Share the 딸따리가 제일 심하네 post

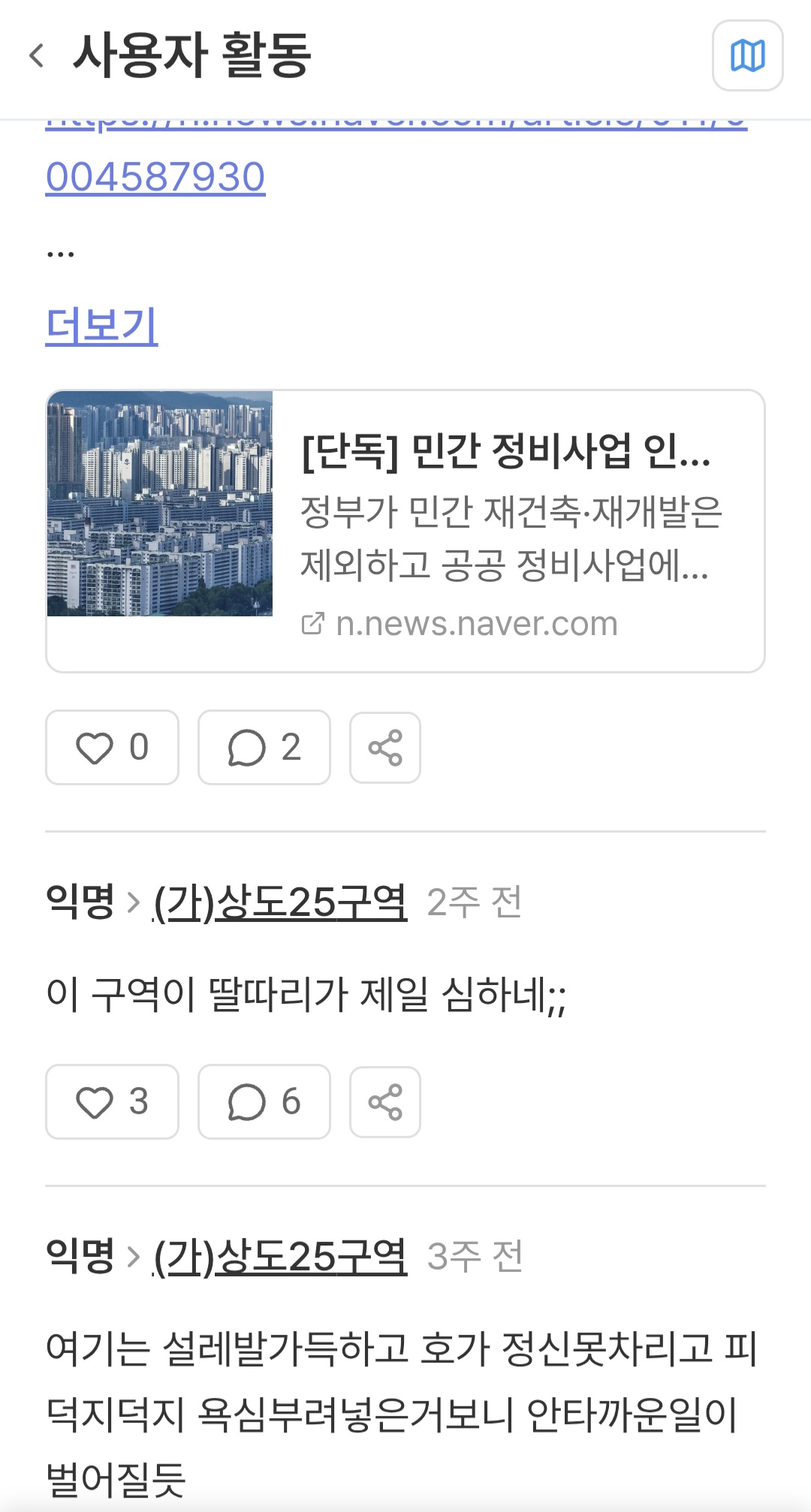pyautogui.click(x=384, y=1102)
